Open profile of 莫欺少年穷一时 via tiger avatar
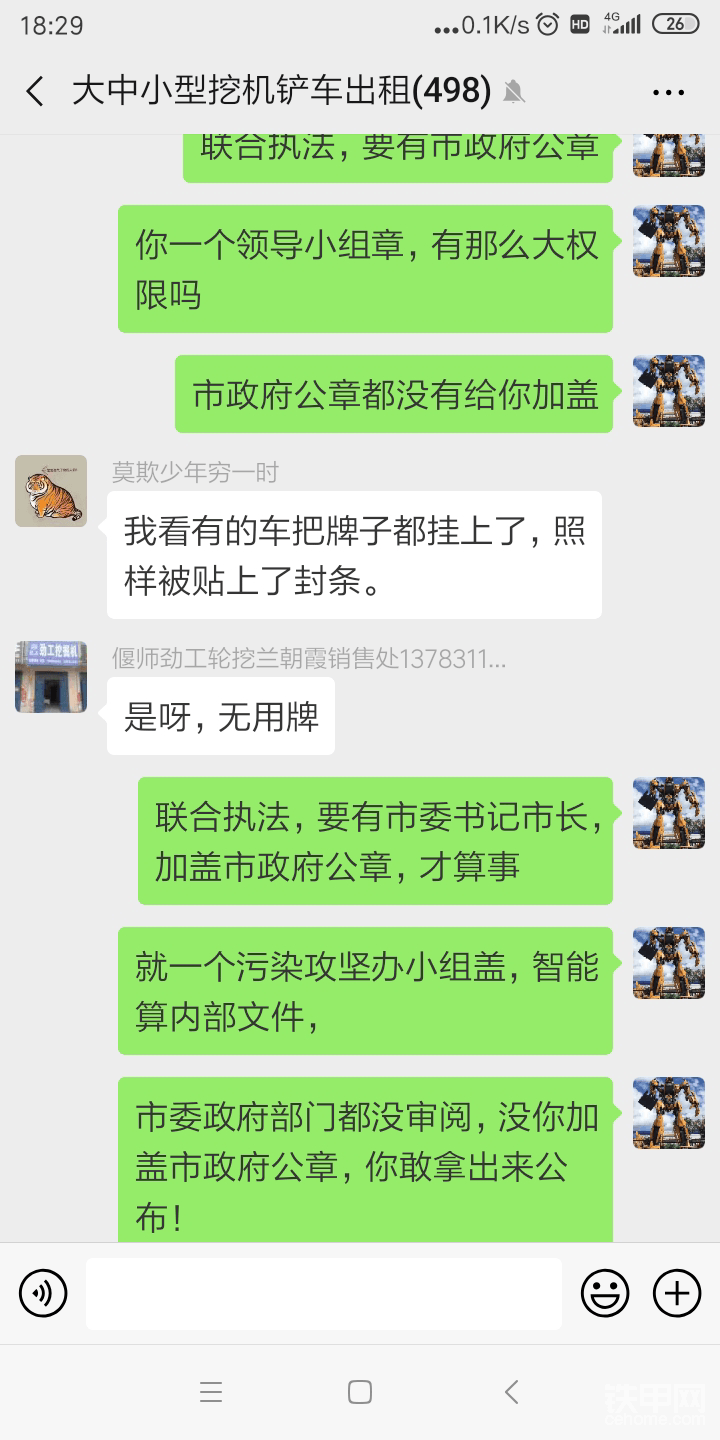720x1440 pixels. point(50,491)
